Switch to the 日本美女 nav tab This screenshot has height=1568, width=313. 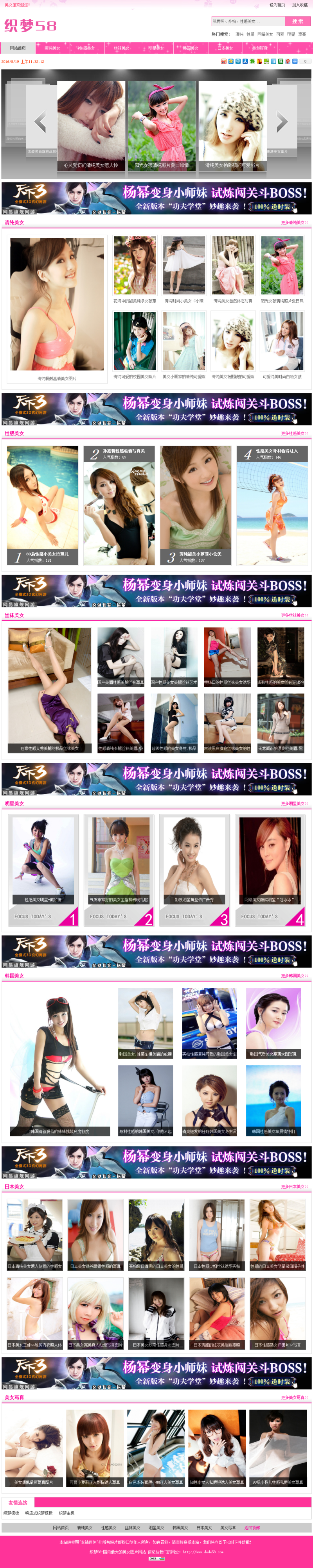click(x=225, y=48)
